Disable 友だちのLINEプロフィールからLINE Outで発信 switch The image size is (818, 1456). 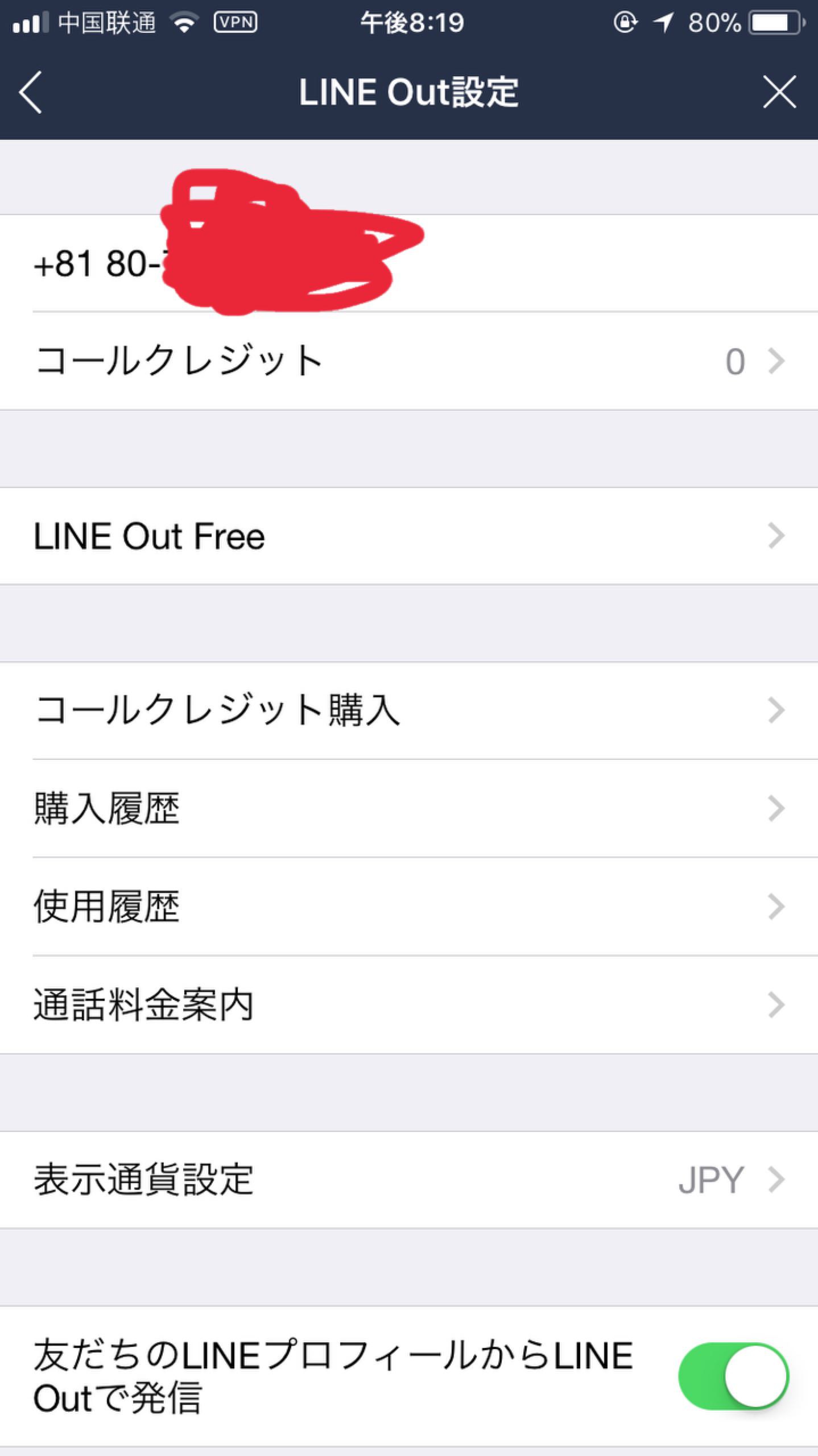pyautogui.click(x=733, y=1376)
